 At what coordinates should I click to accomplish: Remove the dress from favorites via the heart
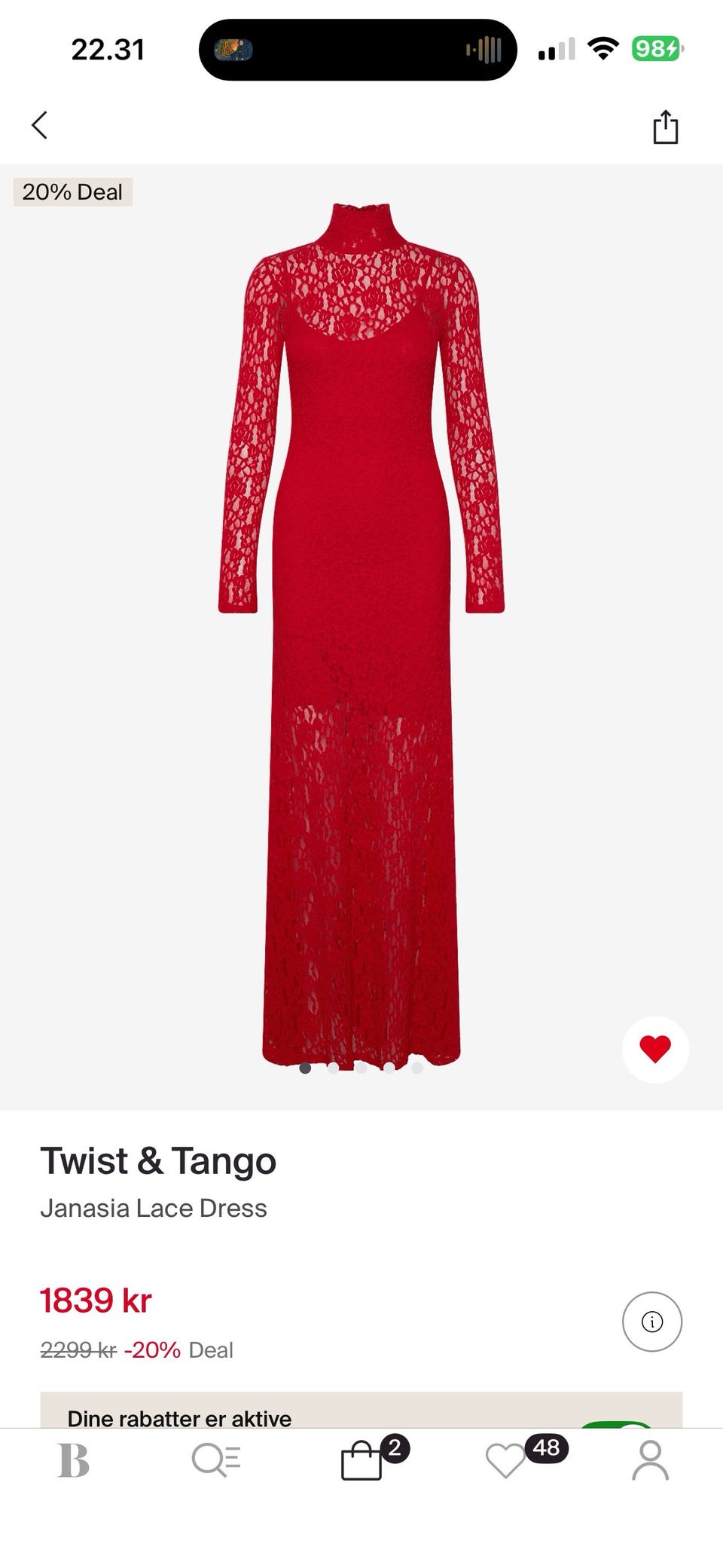(654, 1049)
